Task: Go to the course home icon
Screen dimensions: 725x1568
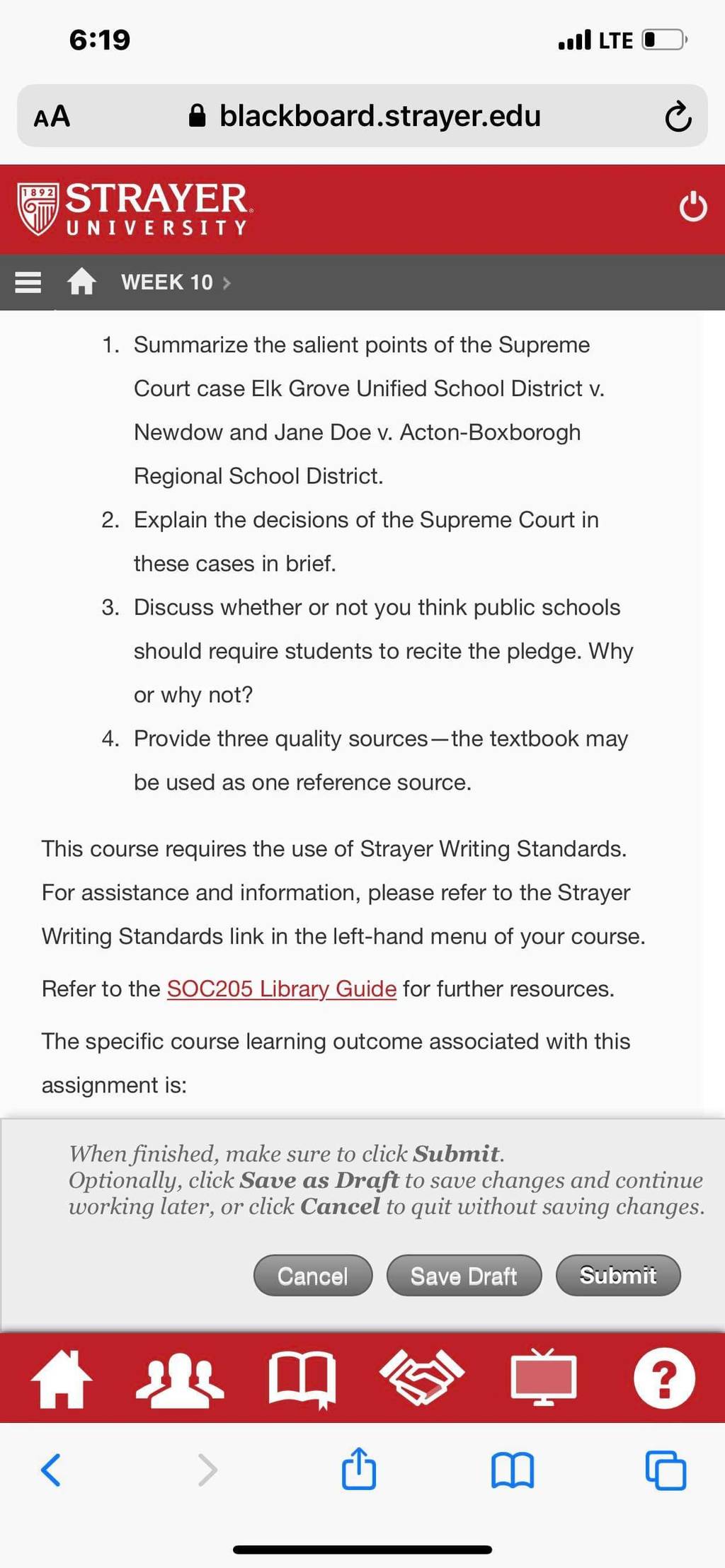Action: point(81,282)
